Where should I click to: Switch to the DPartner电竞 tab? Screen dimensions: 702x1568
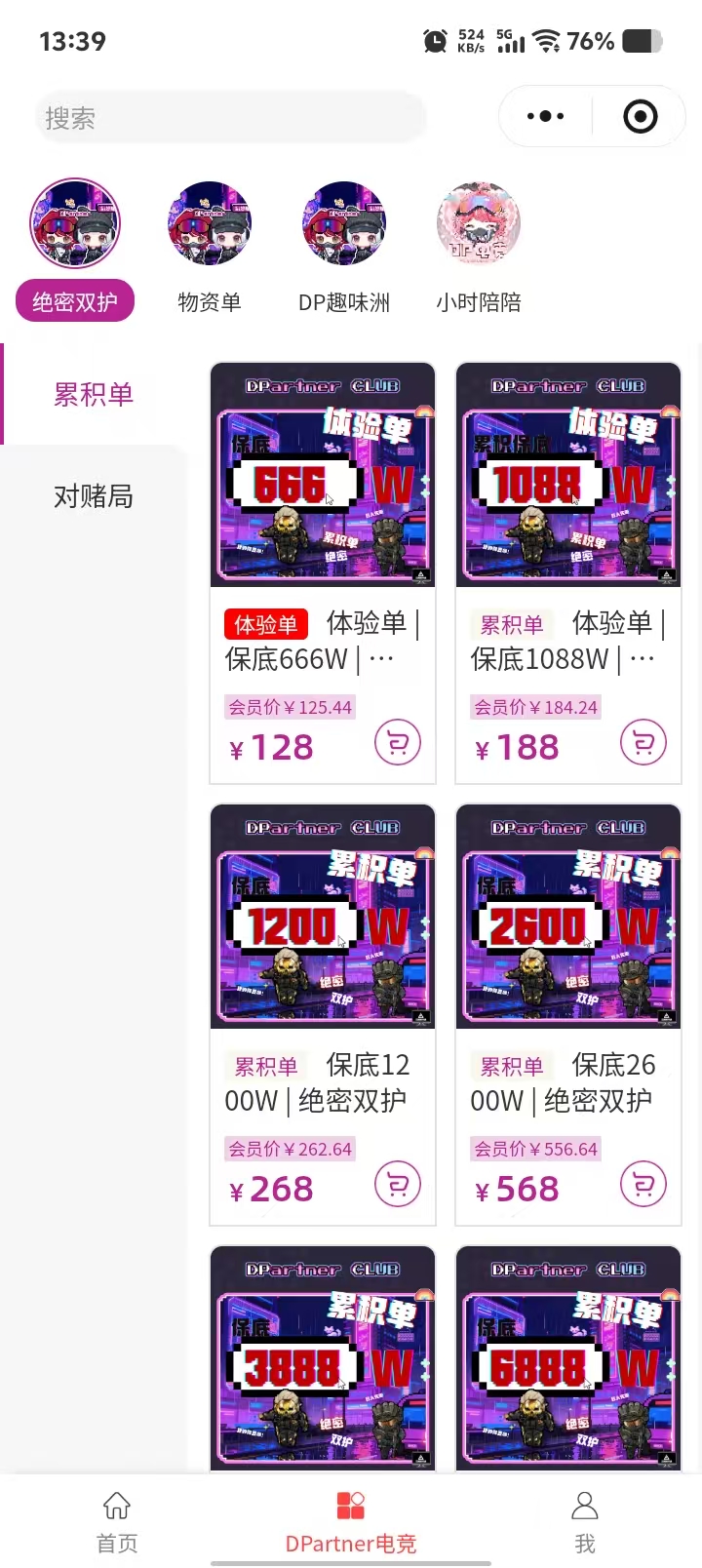click(x=351, y=1521)
